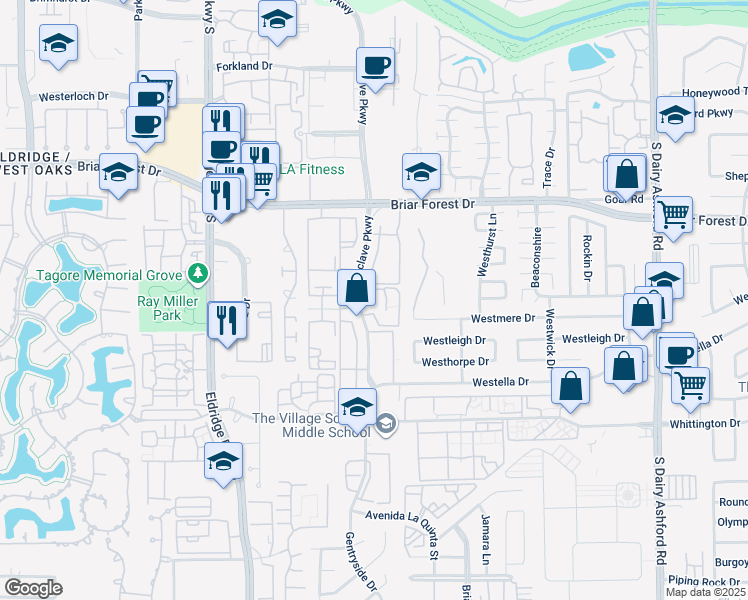Image resolution: width=748 pixels, height=600 pixels.
Task: Open the Google logo link
Action: (33, 588)
